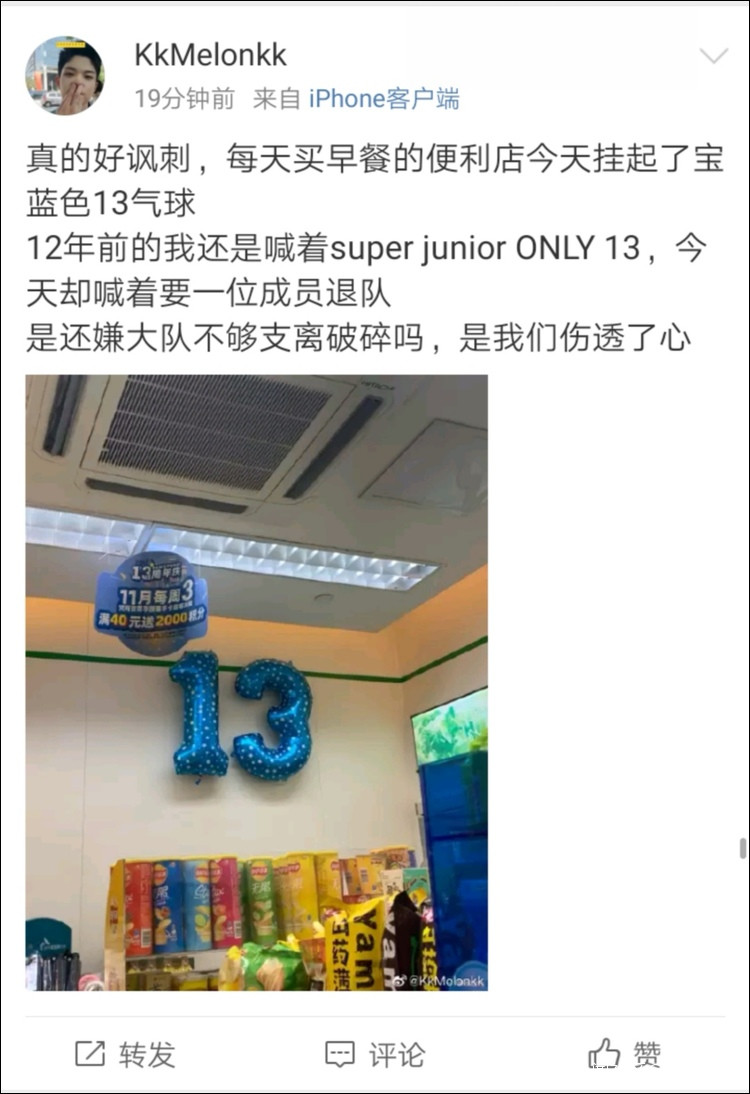Tap the KkMelonkk username
Screen dimensions: 750x1094
tap(210, 55)
